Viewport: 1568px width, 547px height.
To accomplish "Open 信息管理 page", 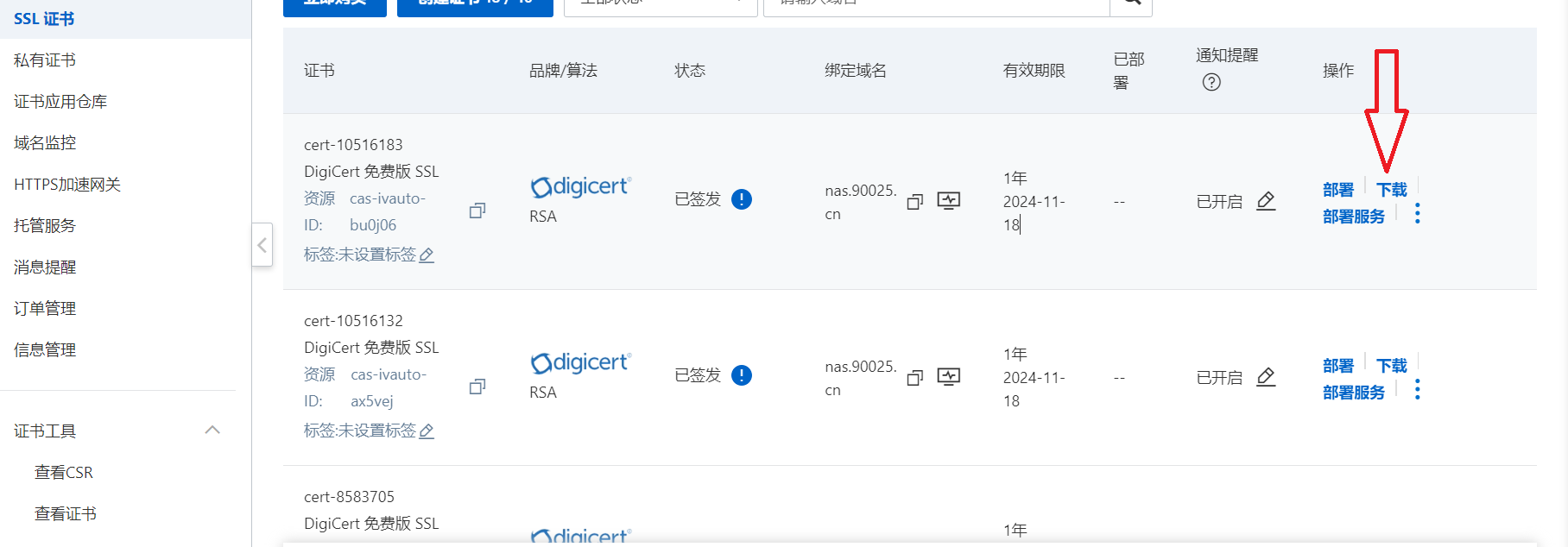I will pyautogui.click(x=45, y=350).
